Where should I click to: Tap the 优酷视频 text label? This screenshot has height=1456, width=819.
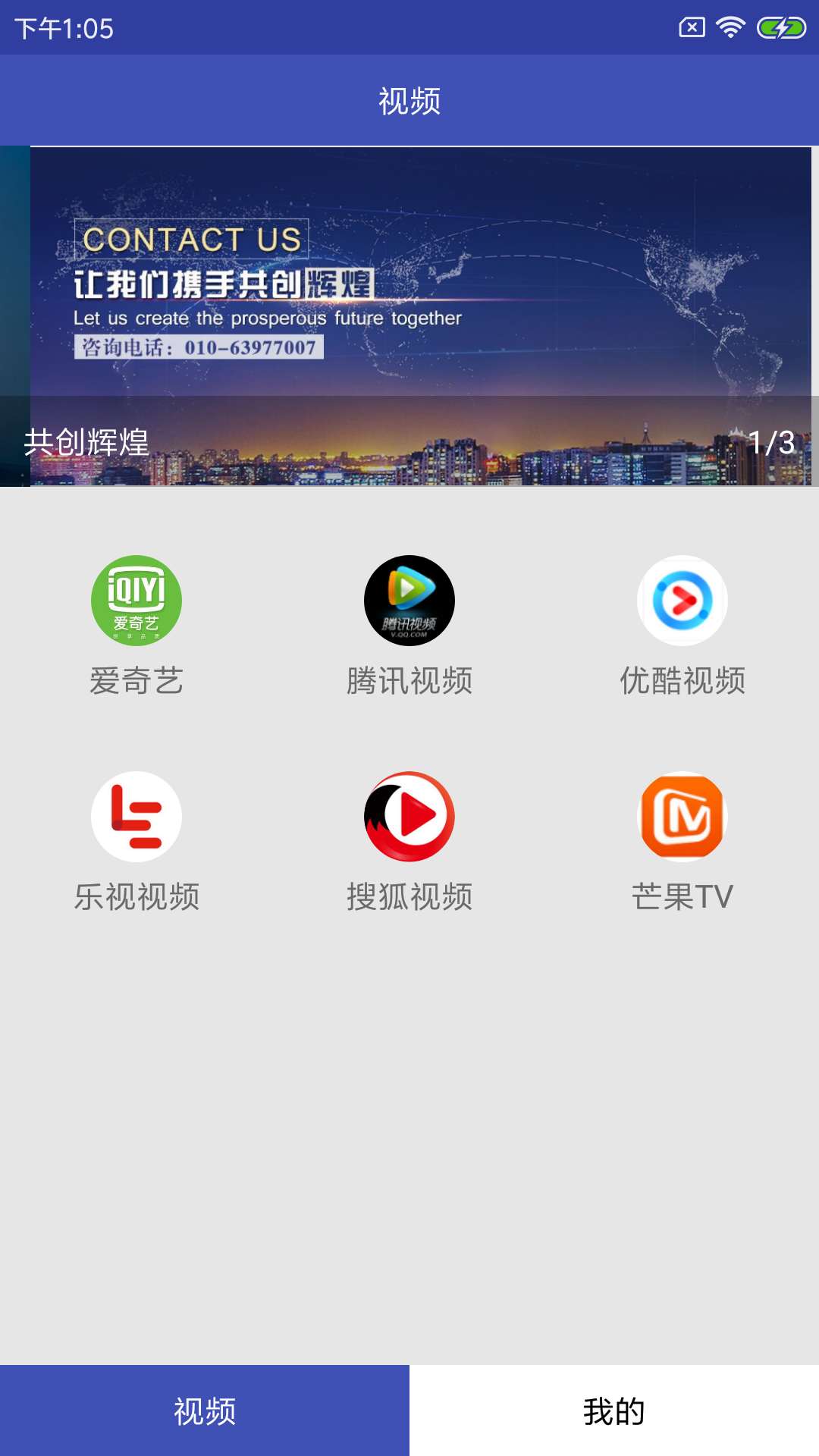pyautogui.click(x=682, y=682)
